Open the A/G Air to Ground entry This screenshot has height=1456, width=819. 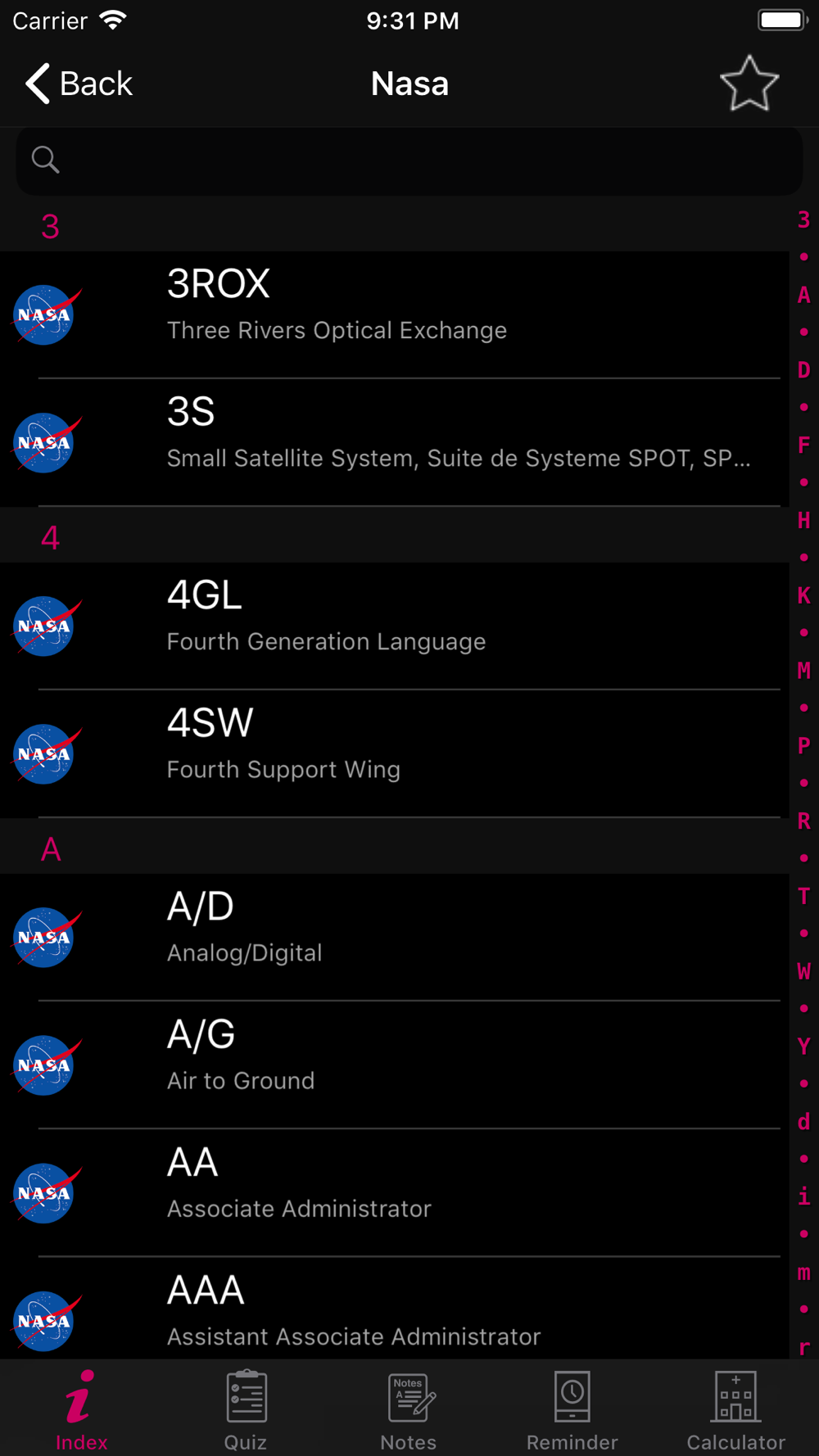395,1065
